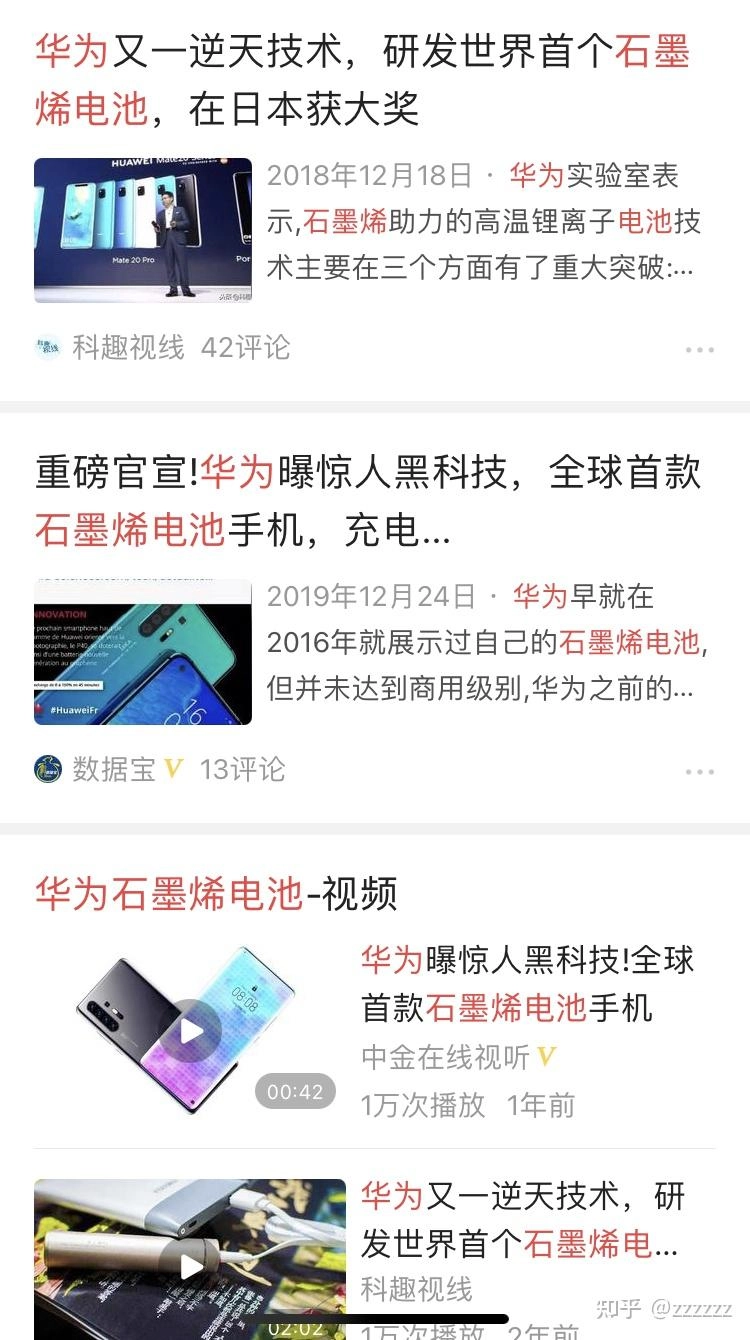The height and width of the screenshot is (1340, 750).
Task: Open more options on the 数据宝 article
Action: (701, 770)
